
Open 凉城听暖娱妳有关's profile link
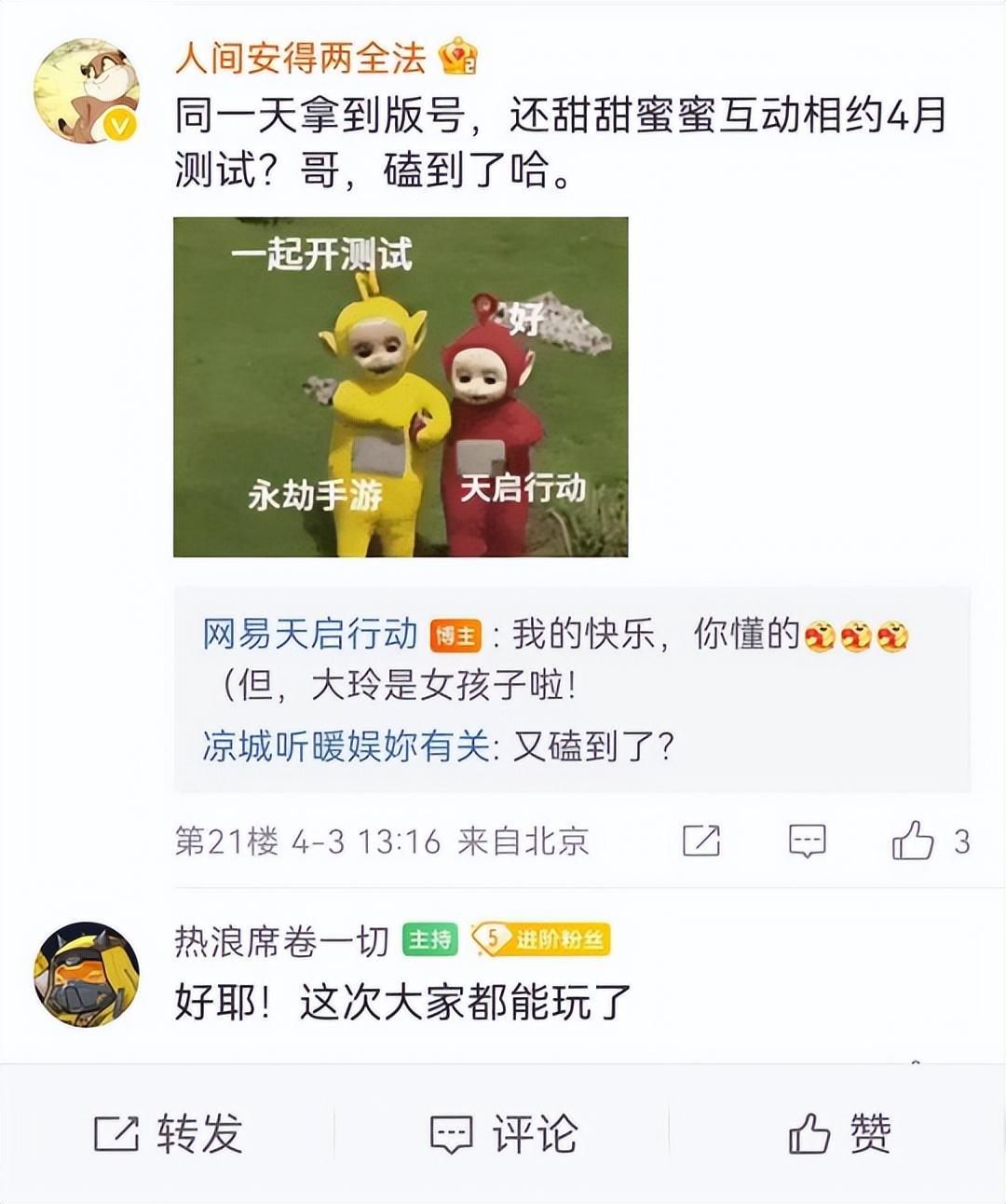346,746
